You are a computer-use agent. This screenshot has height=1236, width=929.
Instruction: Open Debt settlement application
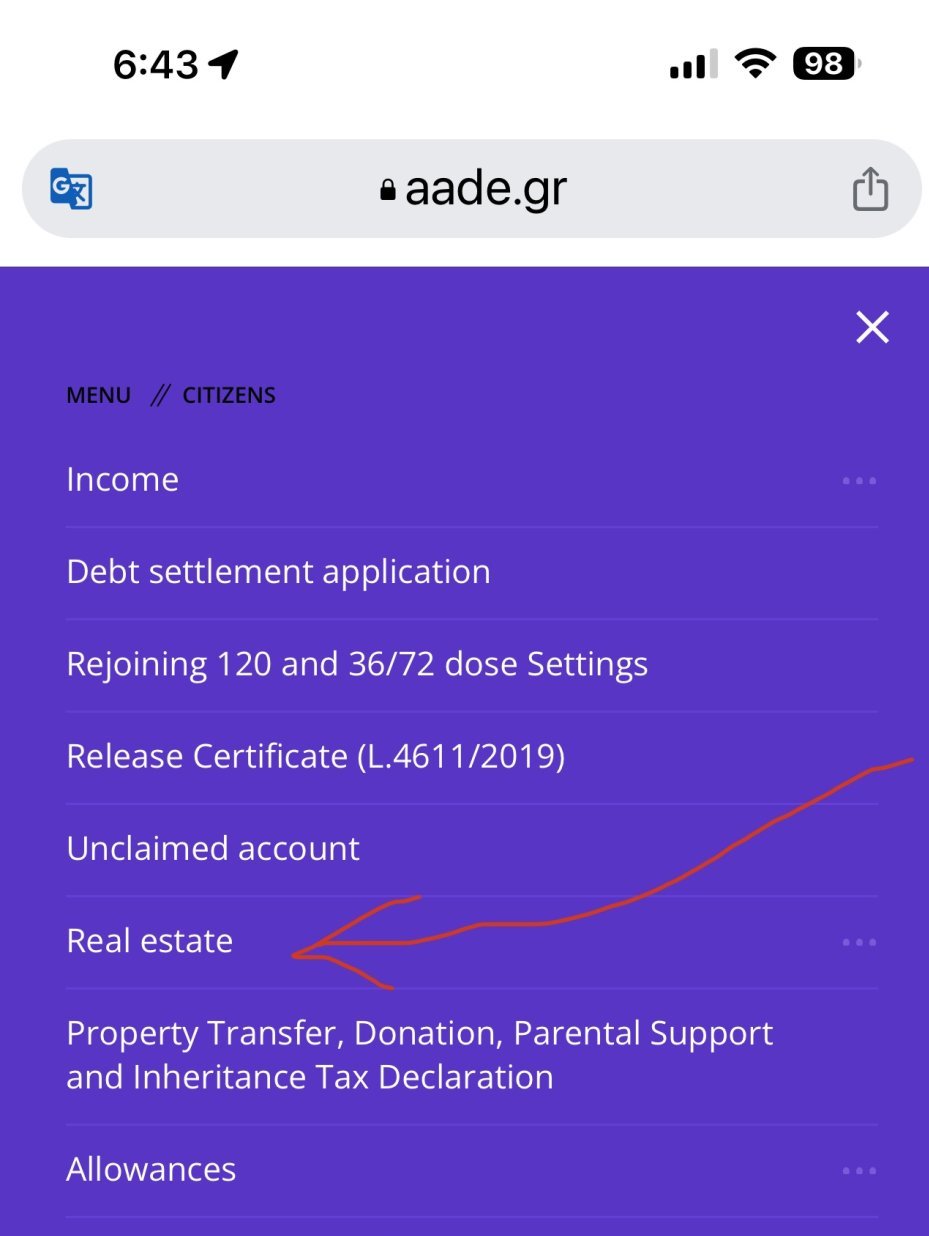pyautogui.click(x=278, y=572)
